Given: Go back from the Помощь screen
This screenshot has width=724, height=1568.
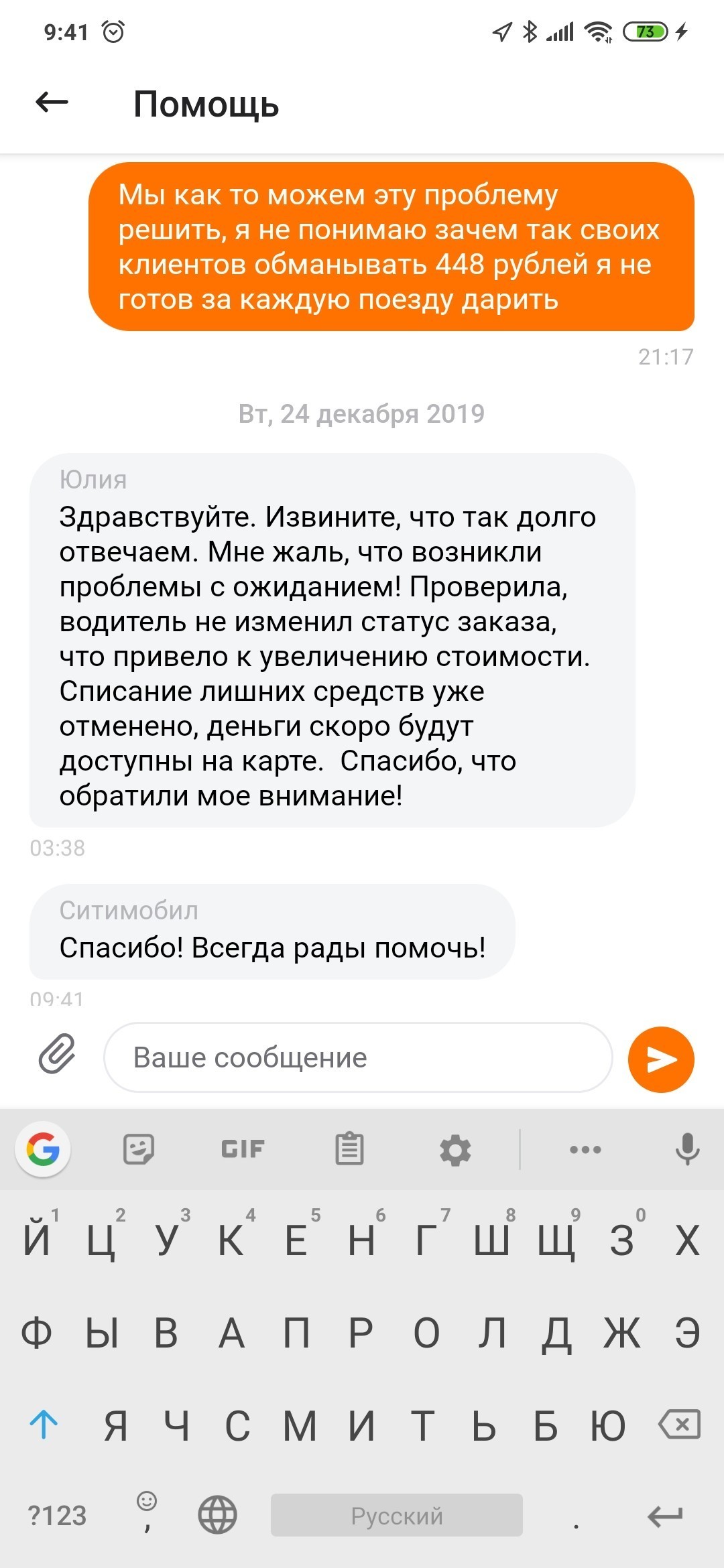Looking at the screenshot, I should tap(52, 103).
